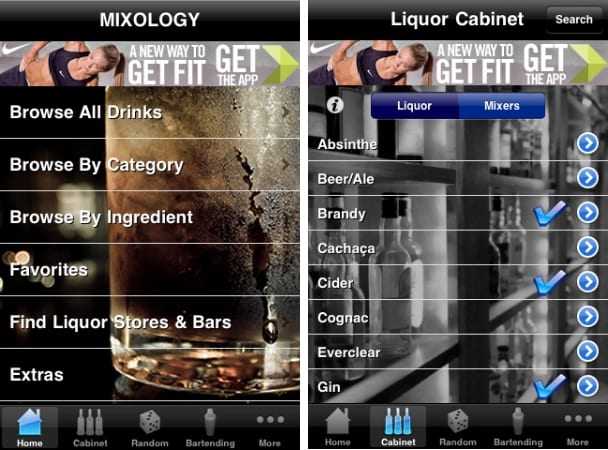Open the blue arrow next to Gin

(588, 386)
